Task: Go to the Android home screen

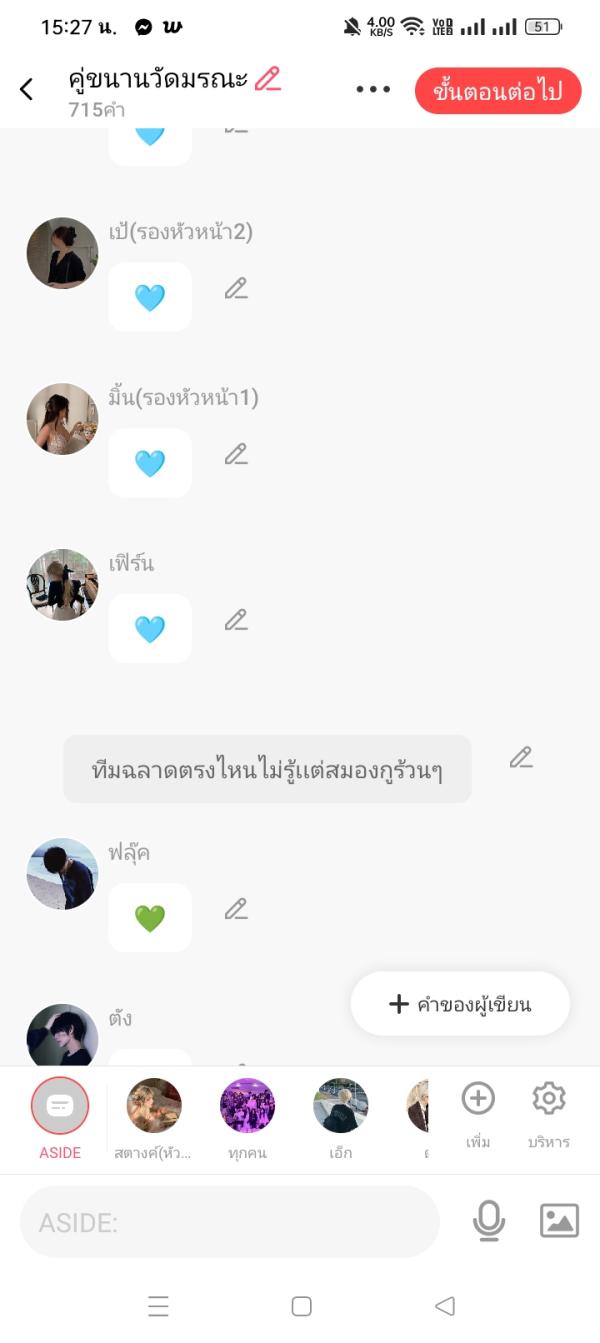Action: click(301, 1306)
